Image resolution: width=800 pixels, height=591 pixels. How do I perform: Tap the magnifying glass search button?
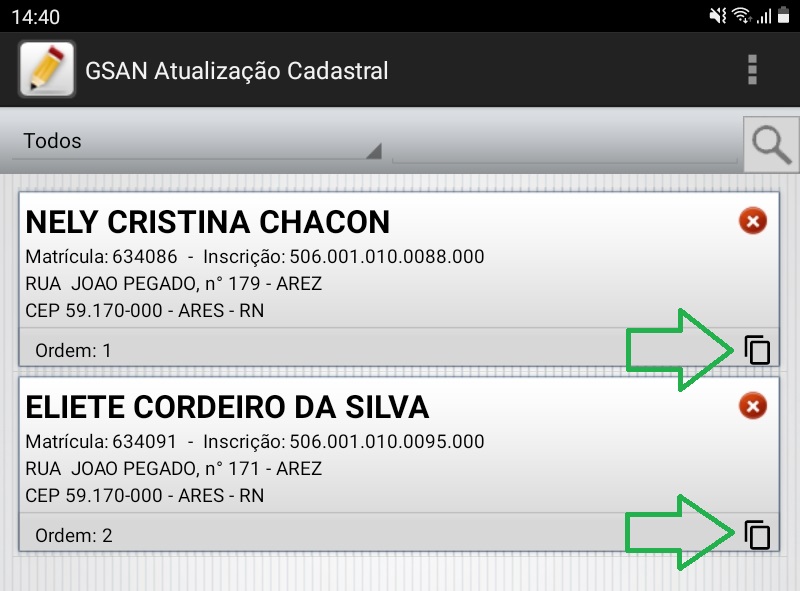770,145
